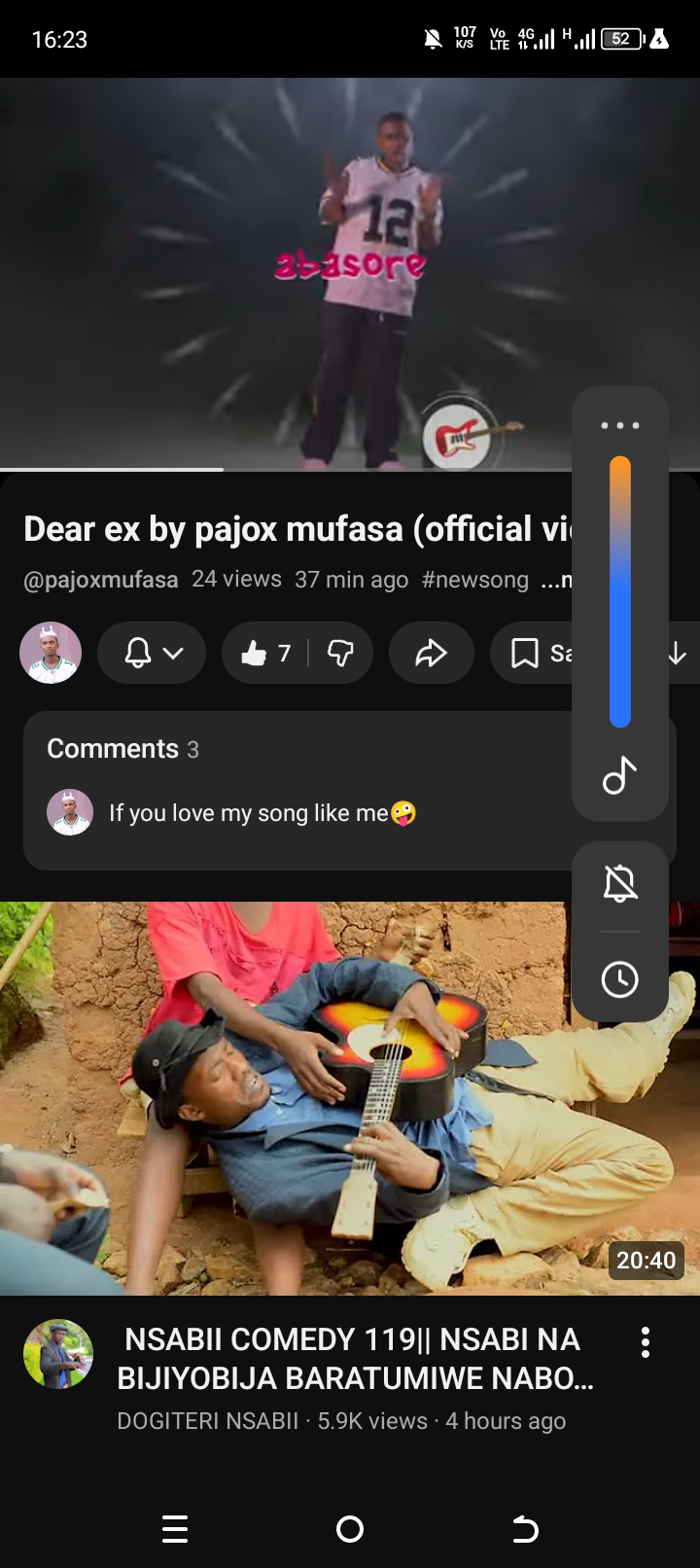Visit the DOGITERI NSABII channel avatar

pos(58,1354)
